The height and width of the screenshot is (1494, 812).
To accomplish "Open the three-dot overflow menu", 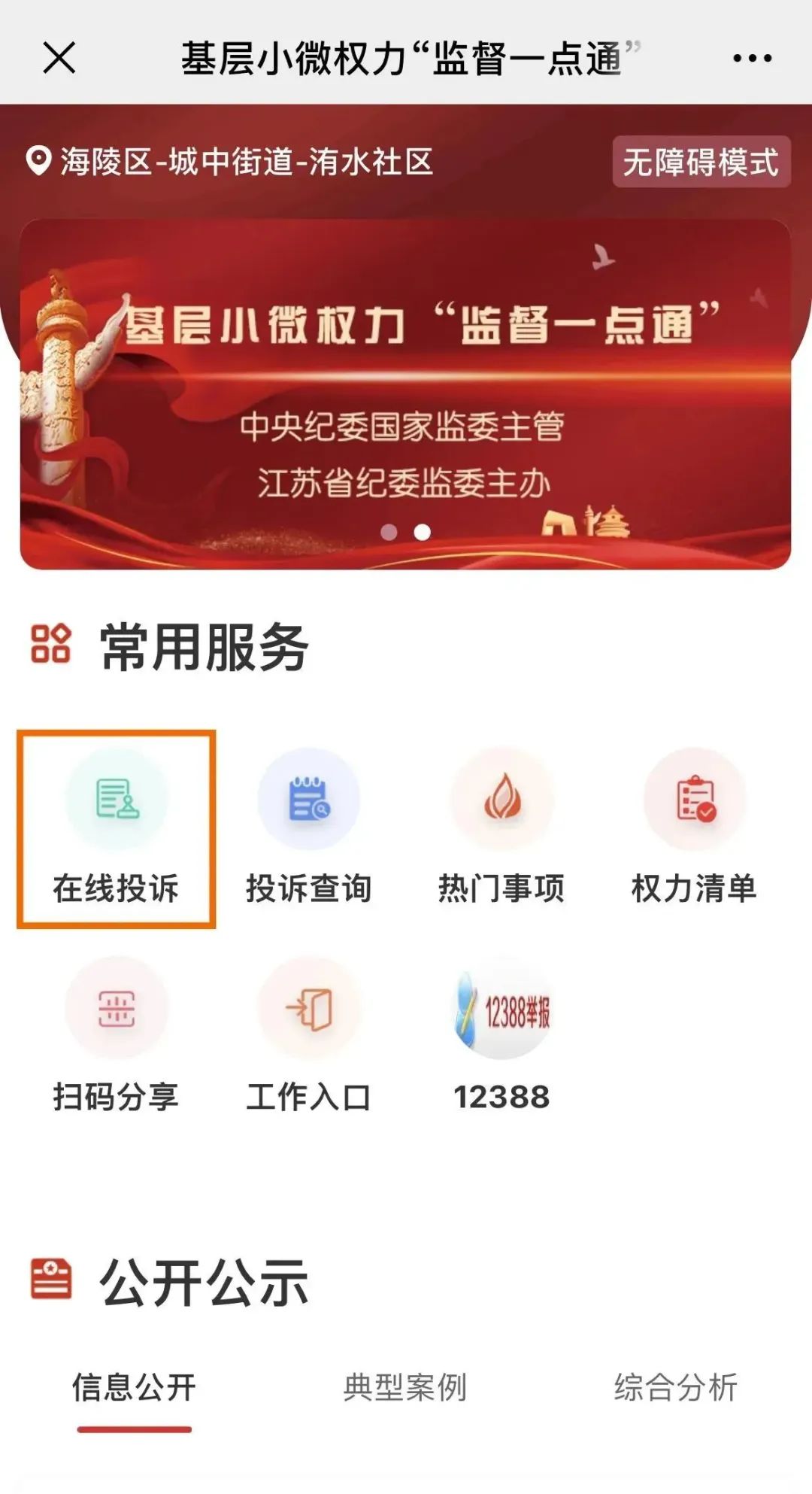I will coord(752,58).
